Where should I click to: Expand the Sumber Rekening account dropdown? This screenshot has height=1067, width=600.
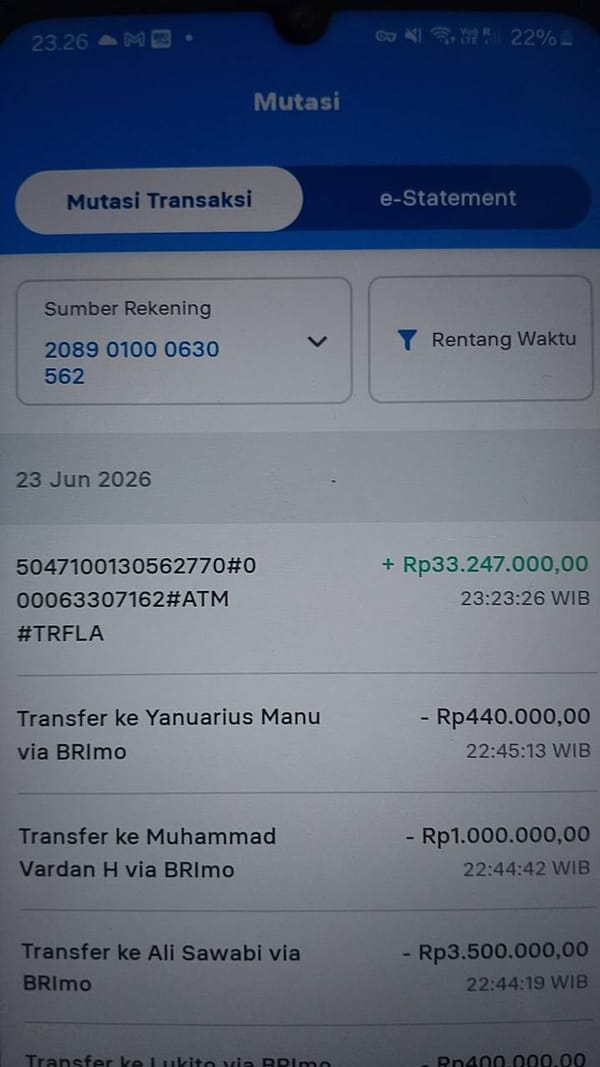click(184, 341)
